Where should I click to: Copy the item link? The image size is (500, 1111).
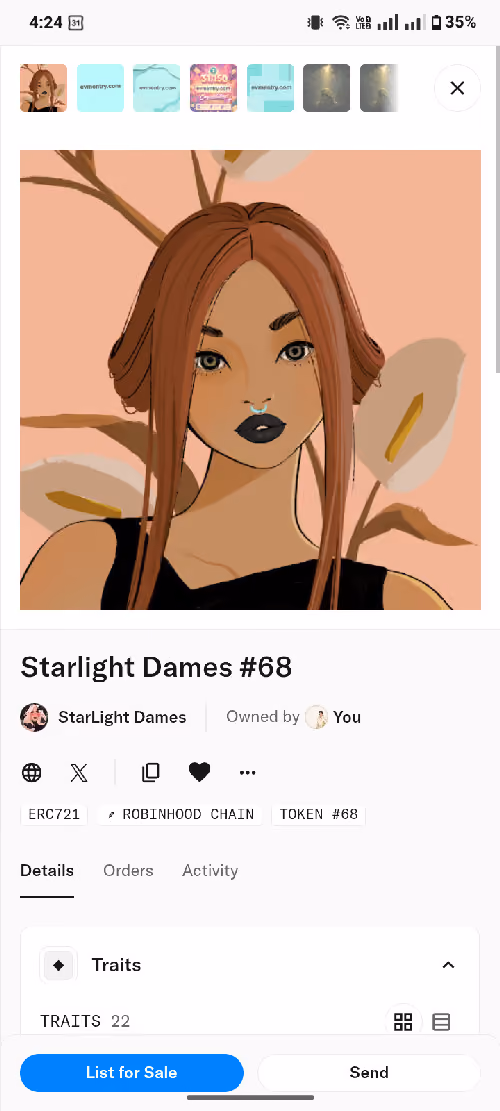150,772
